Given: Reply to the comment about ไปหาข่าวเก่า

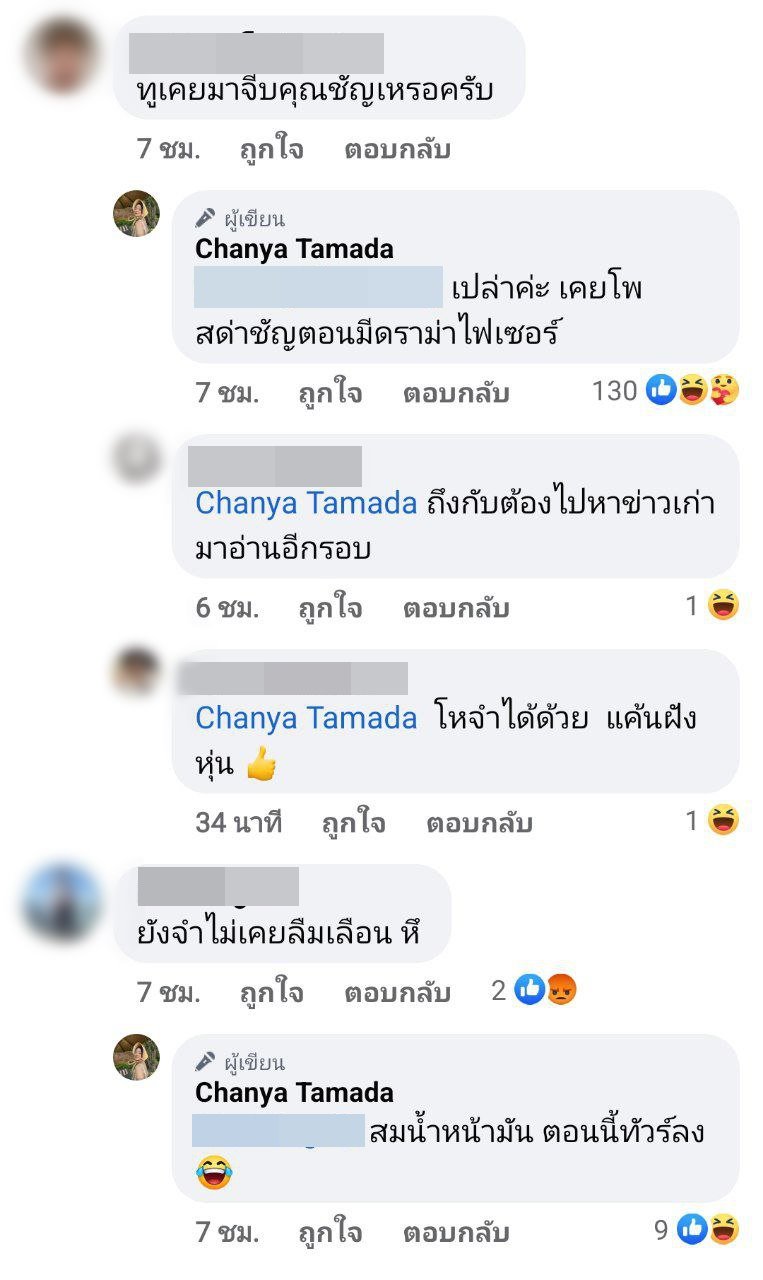Looking at the screenshot, I should (x=456, y=607).
